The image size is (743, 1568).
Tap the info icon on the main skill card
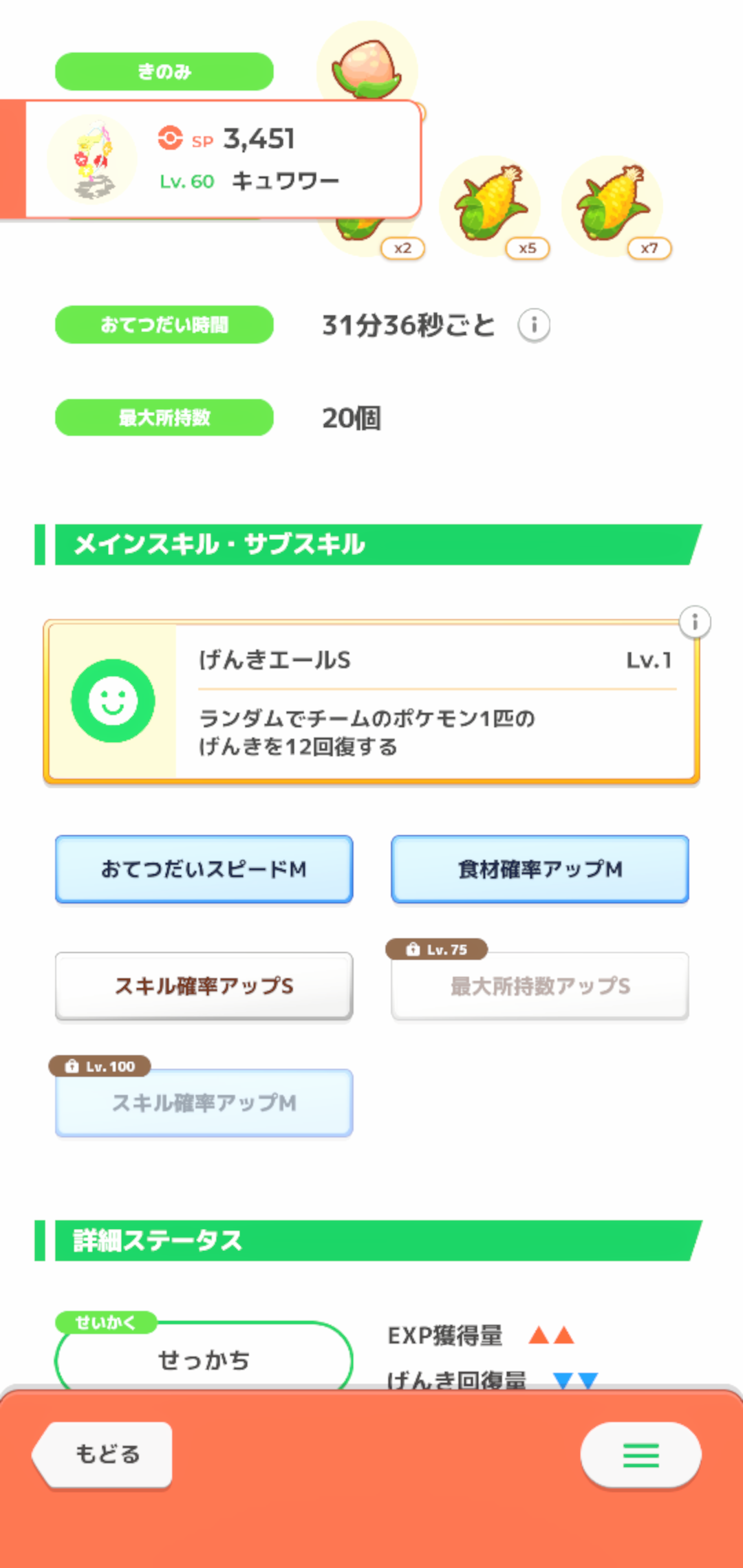pyautogui.click(x=695, y=622)
